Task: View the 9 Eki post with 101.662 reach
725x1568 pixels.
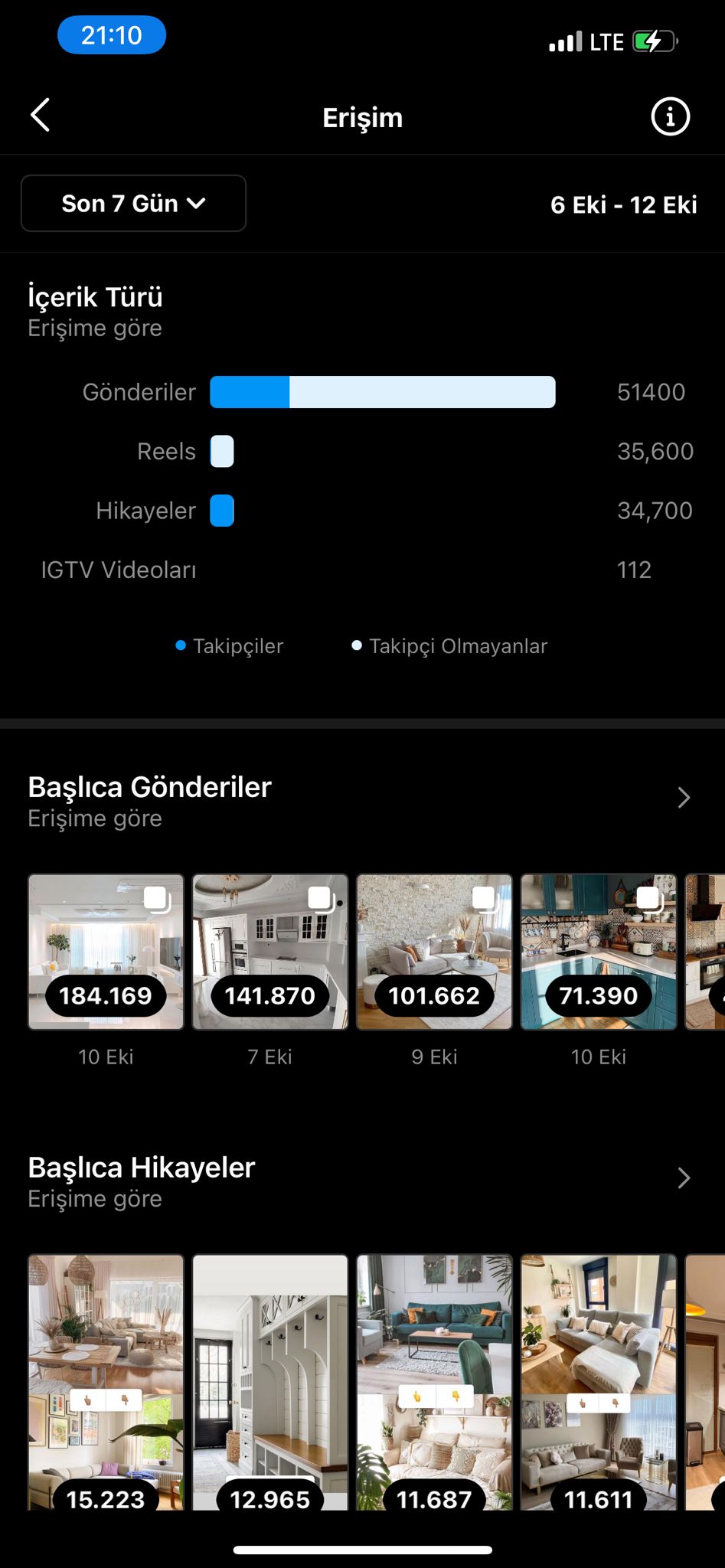Action: pos(434,952)
